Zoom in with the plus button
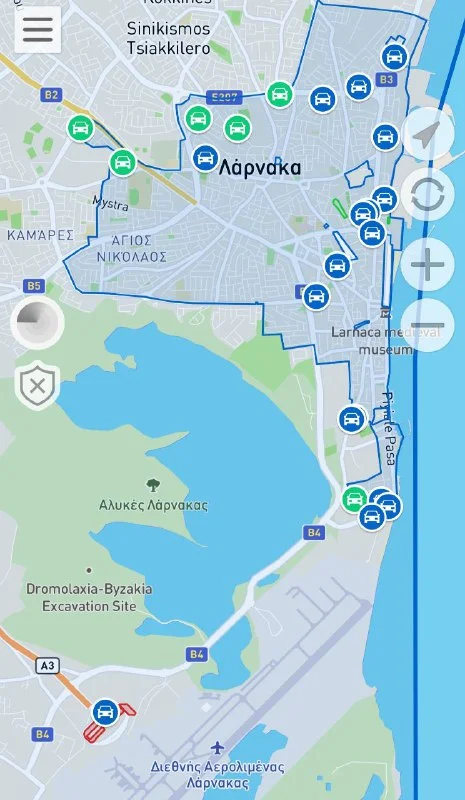465x800 pixels. click(427, 264)
